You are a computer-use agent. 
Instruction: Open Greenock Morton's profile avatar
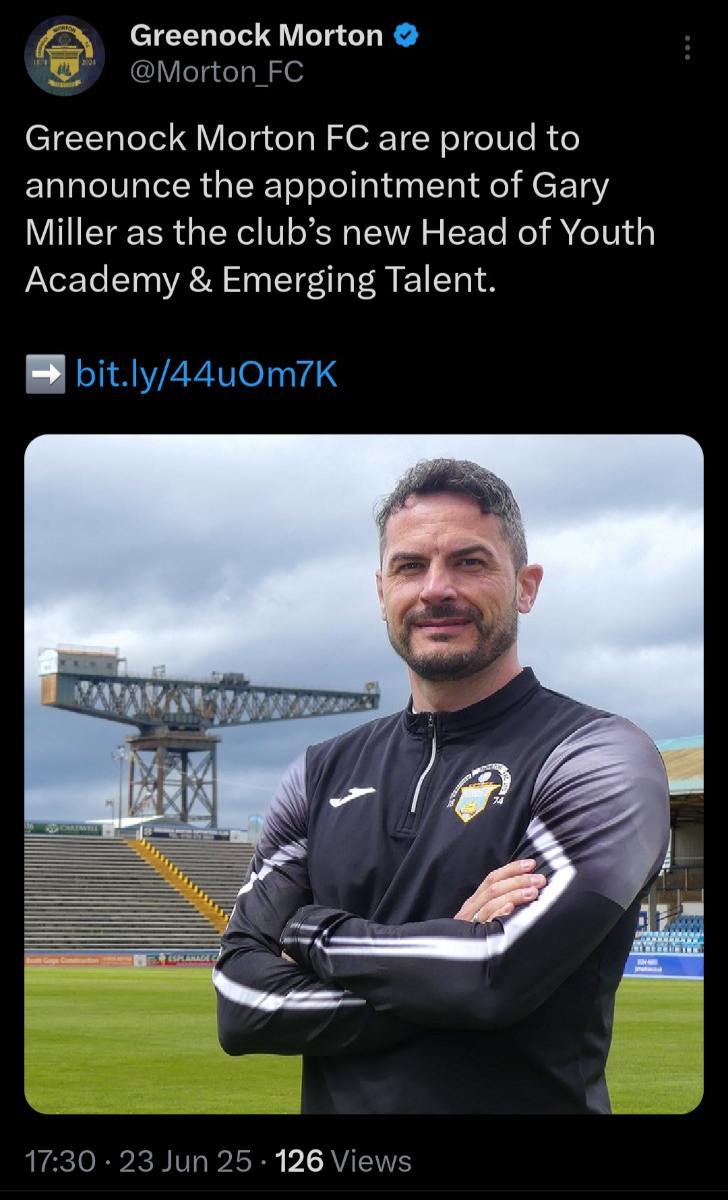click(x=64, y=55)
